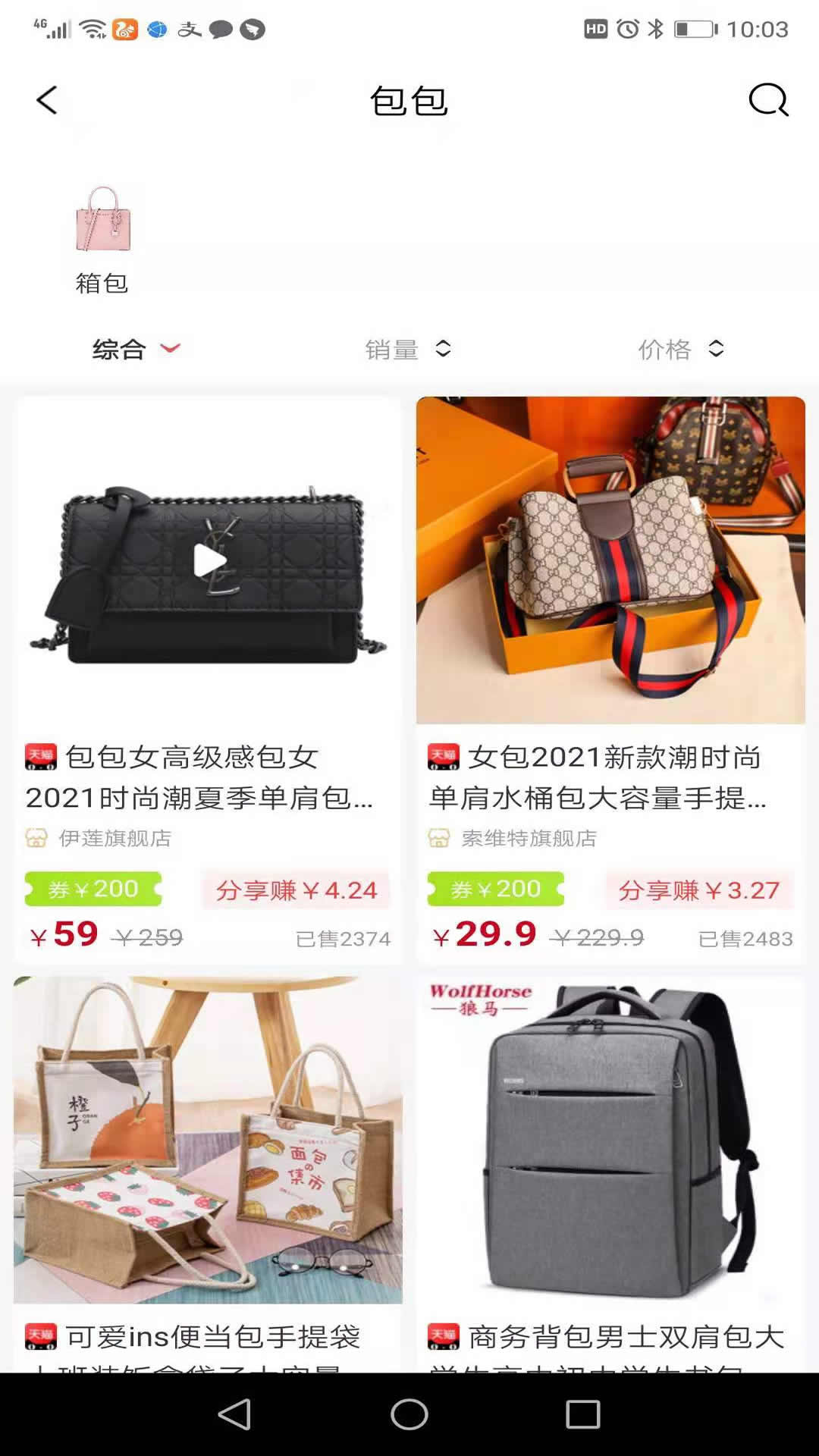This screenshot has height=1456, width=819.
Task: Open the 可爱ins便当包手提袋 product
Action: [208, 1140]
